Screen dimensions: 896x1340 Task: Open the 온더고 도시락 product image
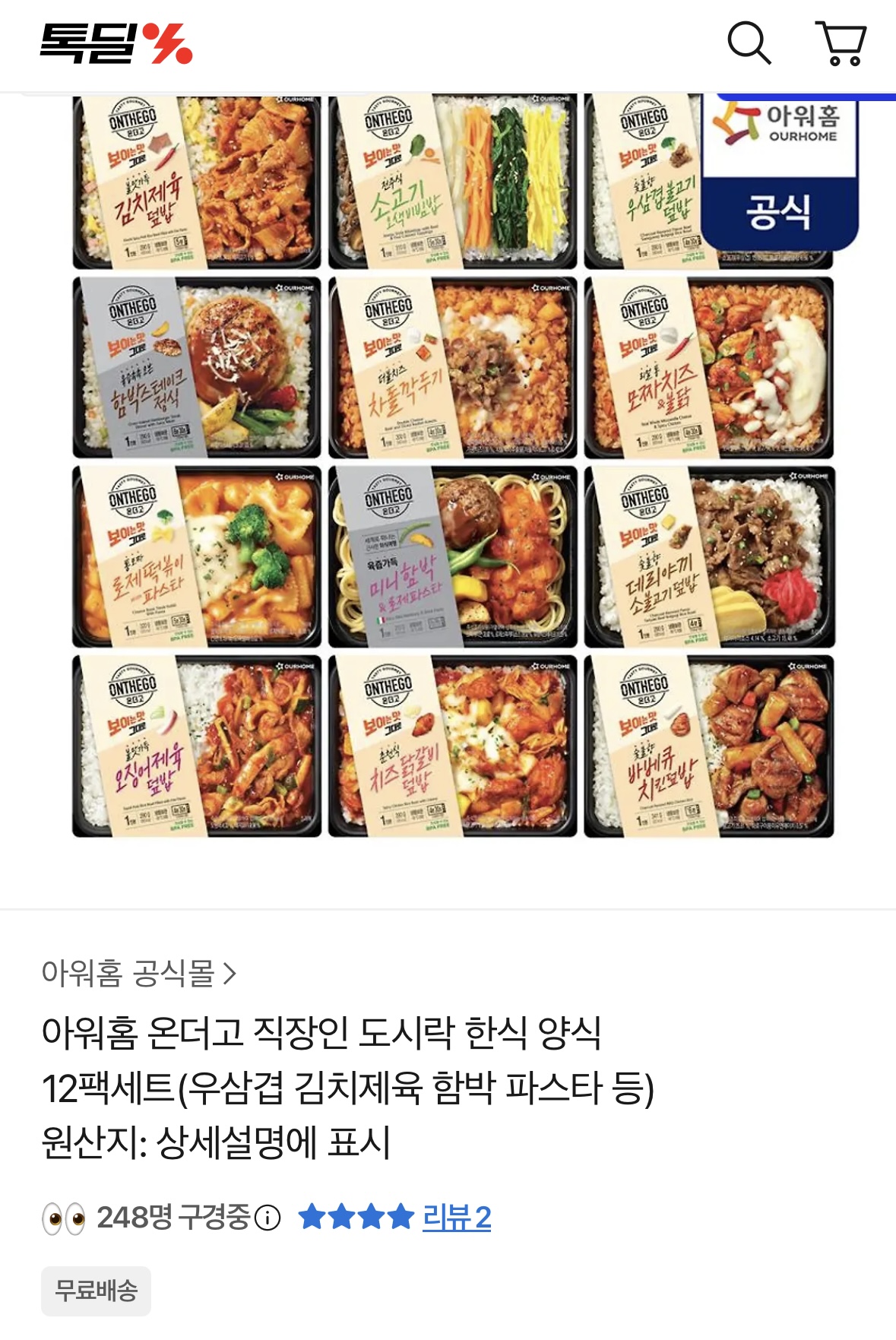[x=453, y=465]
